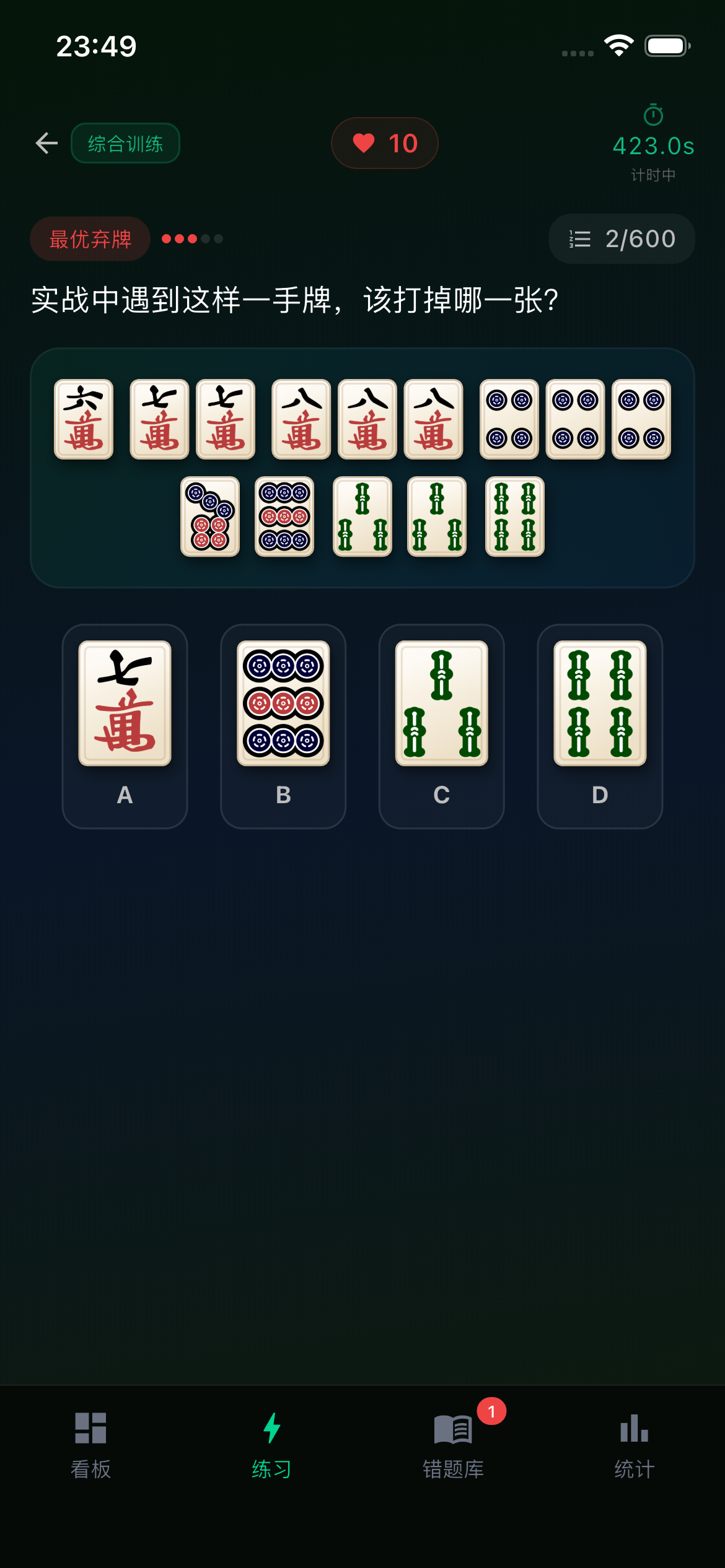Image resolution: width=725 pixels, height=1568 pixels.
Task: Click the stopwatch timer icon
Action: coord(654,115)
